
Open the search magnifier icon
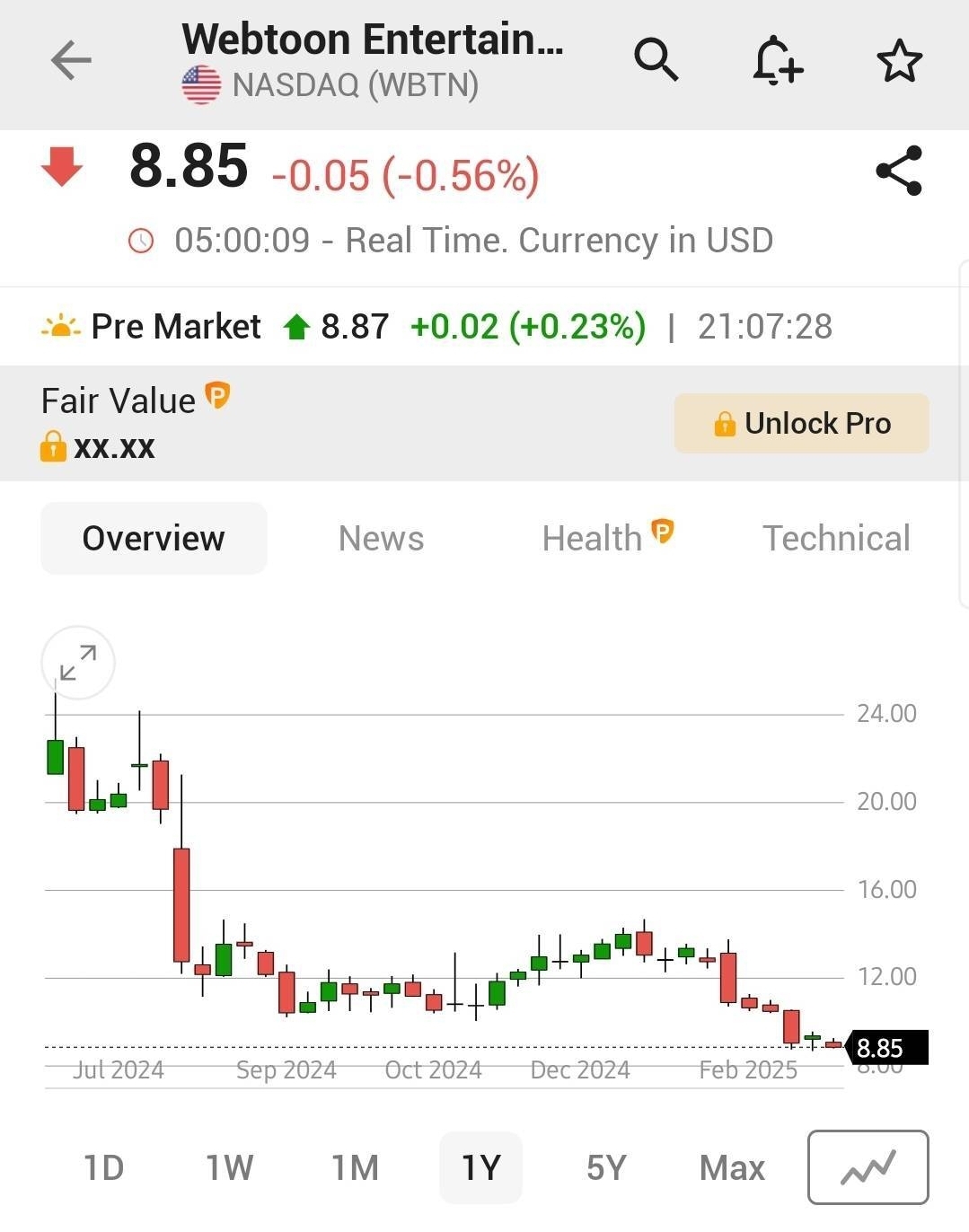(x=656, y=61)
